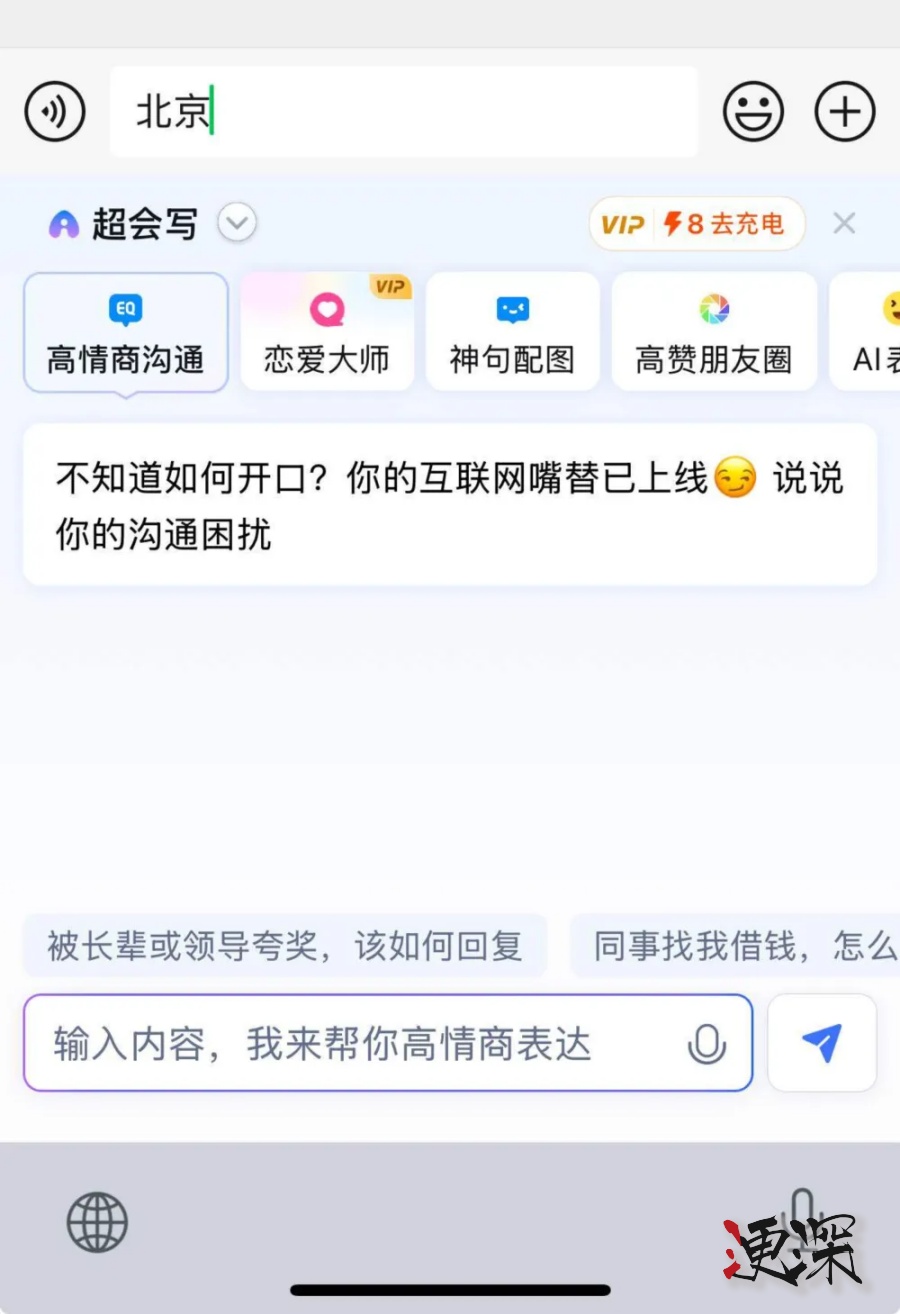Tap the VIP 去充电 button
The width and height of the screenshot is (900, 1314).
point(696,224)
